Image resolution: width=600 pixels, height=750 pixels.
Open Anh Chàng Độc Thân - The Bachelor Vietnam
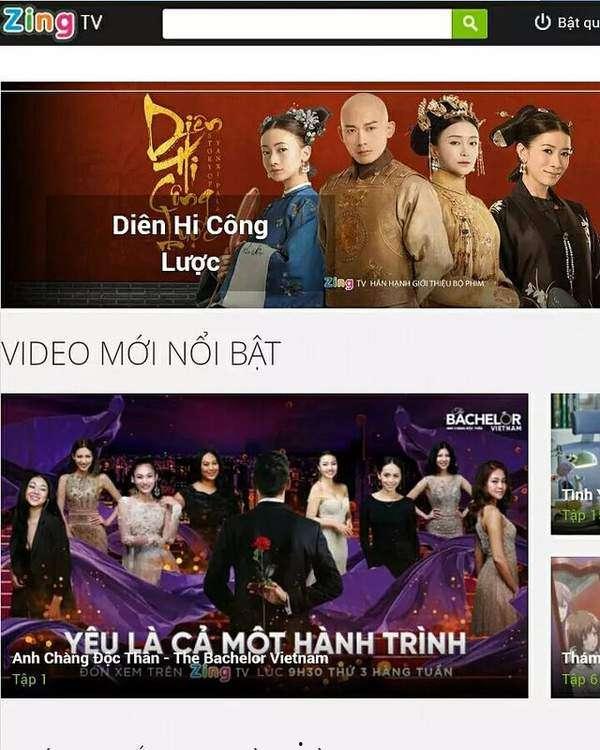pyautogui.click(x=264, y=545)
